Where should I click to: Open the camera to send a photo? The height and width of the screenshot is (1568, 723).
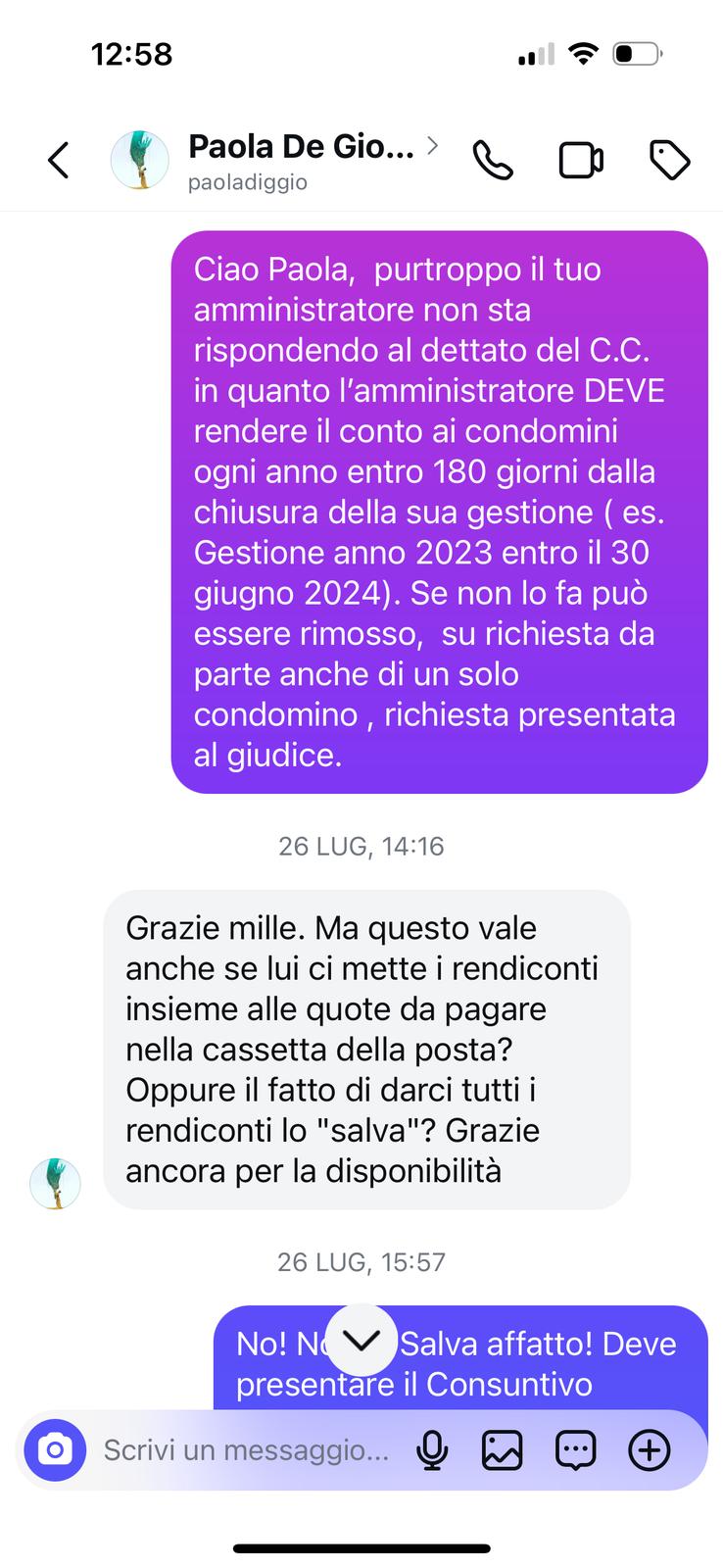click(56, 1449)
